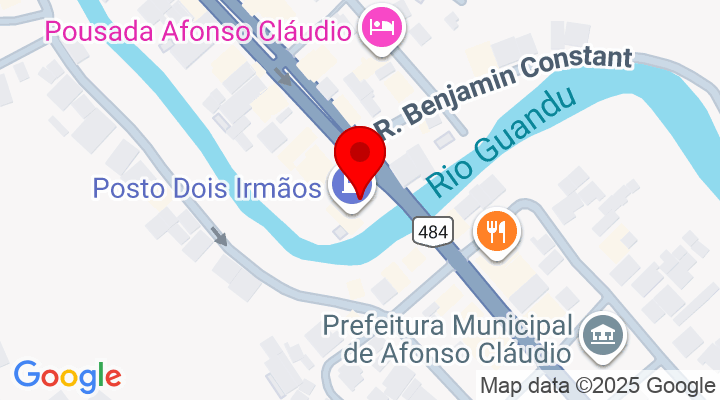The image size is (720, 400).
Task: Open the Pousada Afonso Cláudio hotel pin
Action: [382, 27]
